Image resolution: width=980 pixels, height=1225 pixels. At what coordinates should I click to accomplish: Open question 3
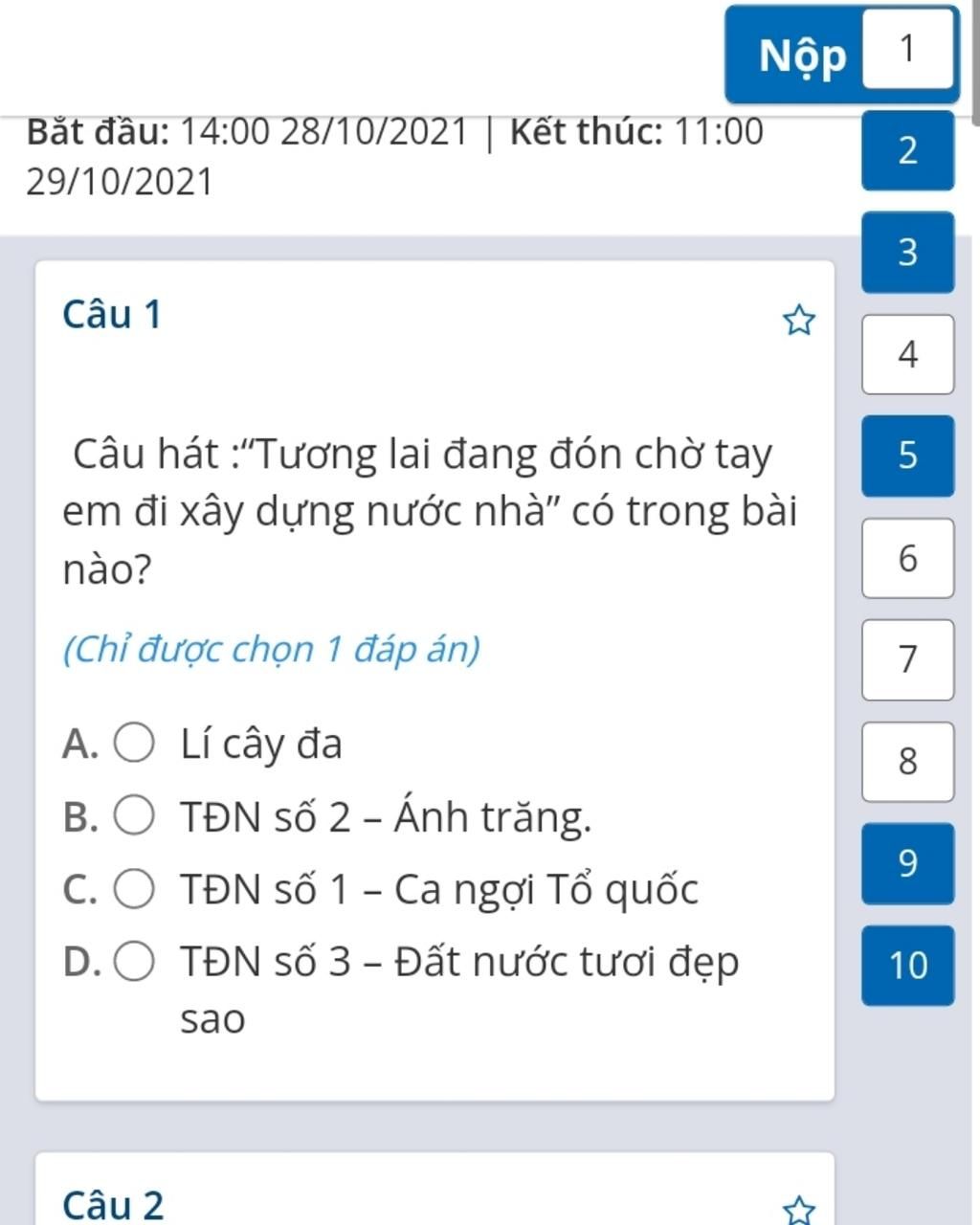pyautogui.click(x=907, y=253)
